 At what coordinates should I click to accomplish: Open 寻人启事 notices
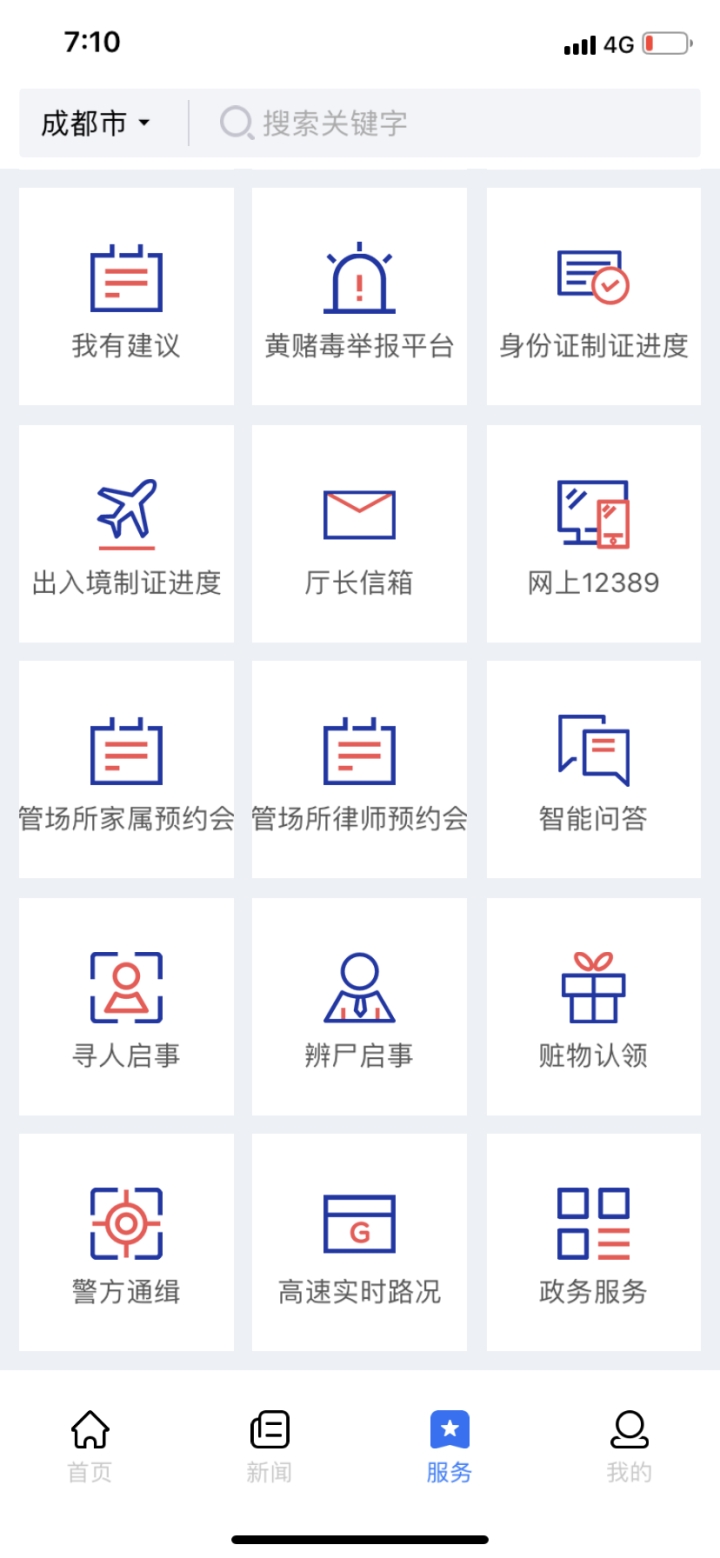pos(126,1006)
